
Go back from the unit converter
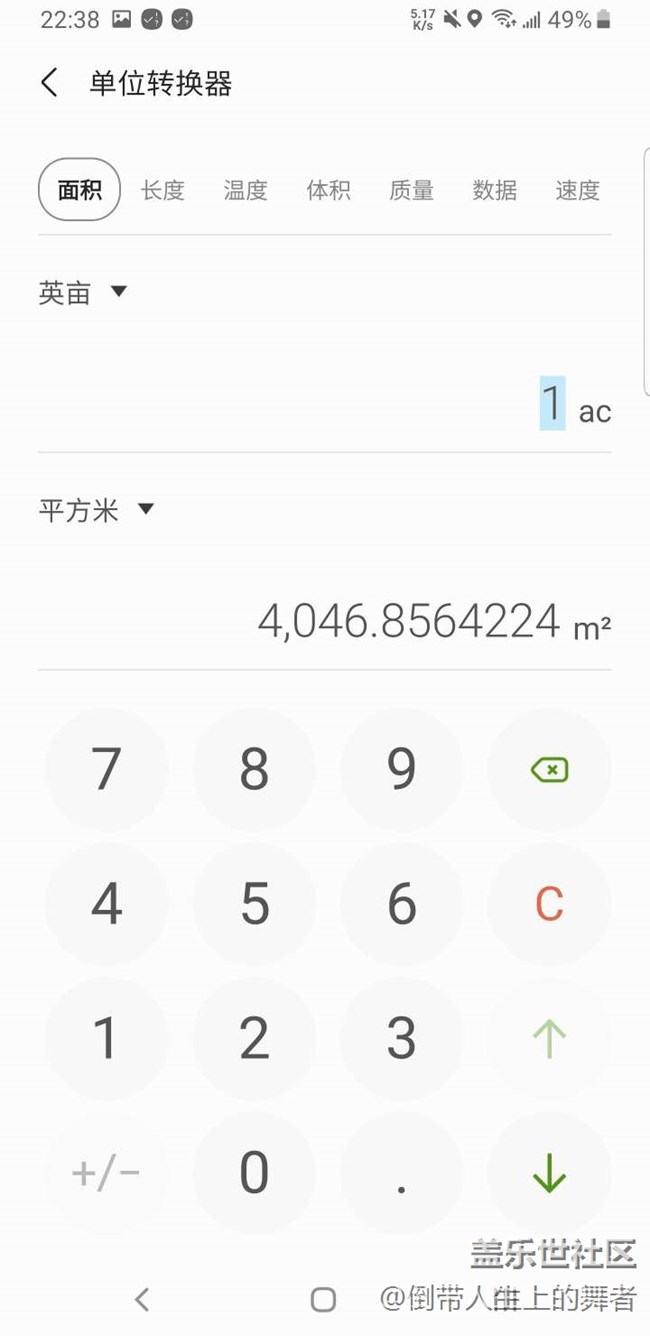(x=49, y=83)
